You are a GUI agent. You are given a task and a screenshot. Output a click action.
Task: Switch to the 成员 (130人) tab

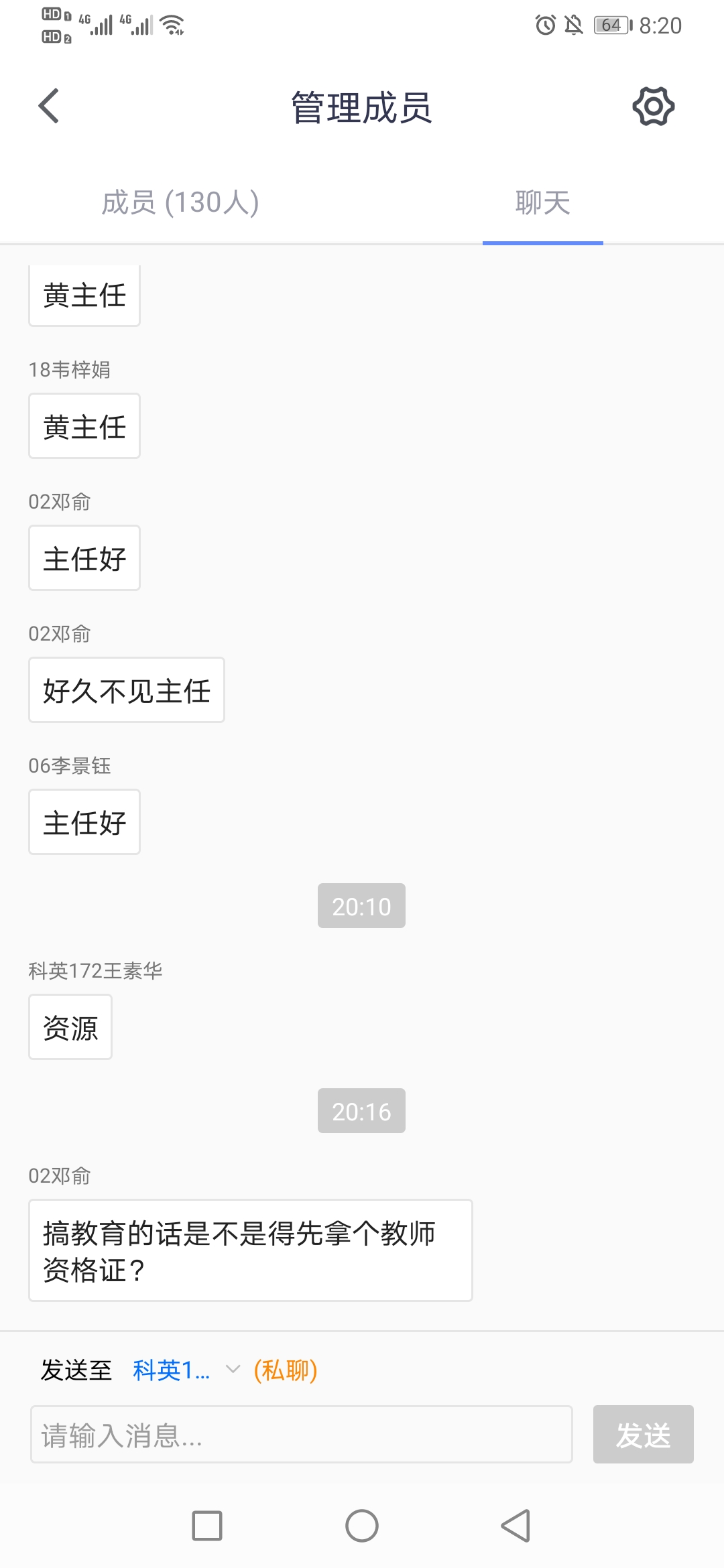pyautogui.click(x=180, y=202)
